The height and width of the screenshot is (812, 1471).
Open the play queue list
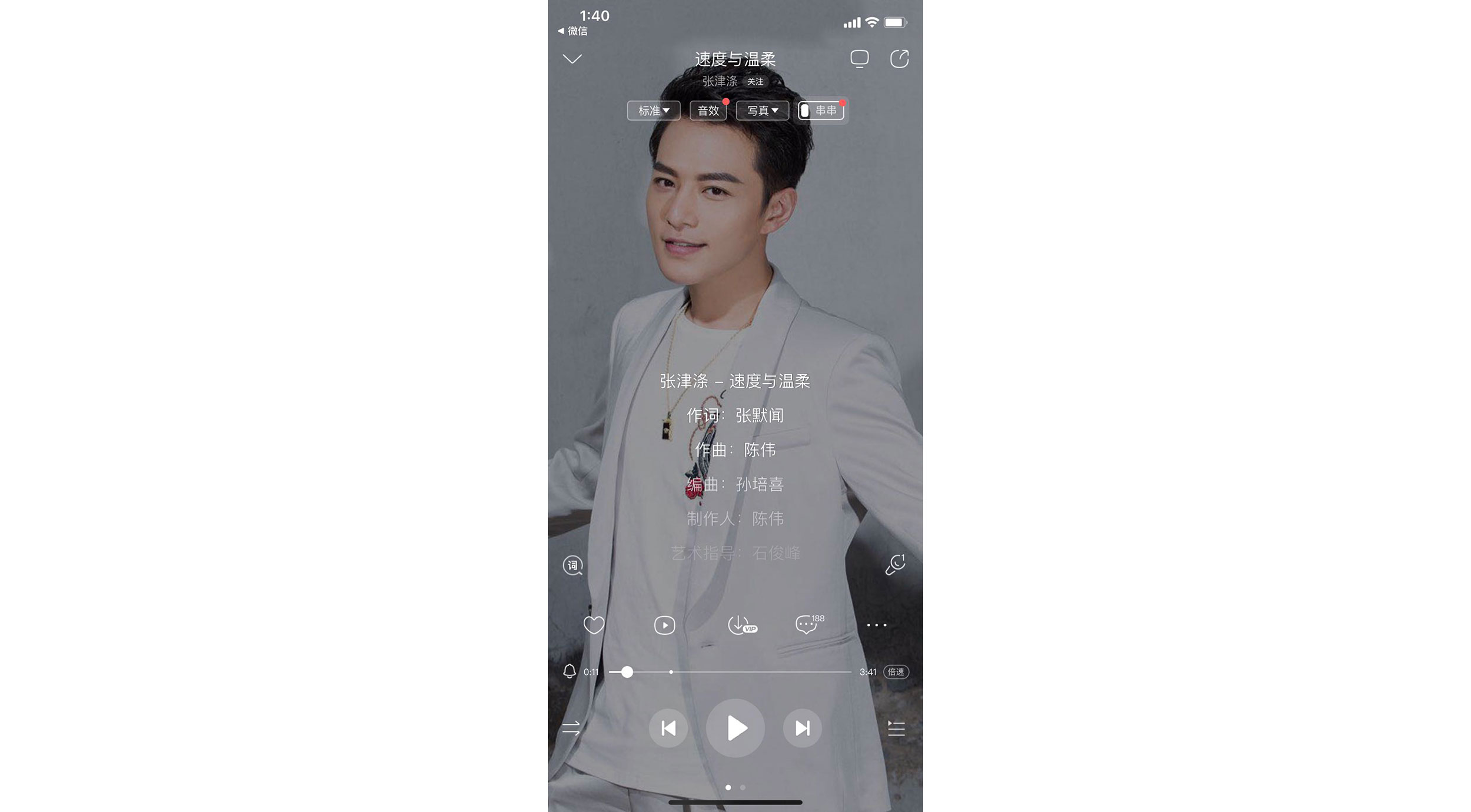pos(896,728)
